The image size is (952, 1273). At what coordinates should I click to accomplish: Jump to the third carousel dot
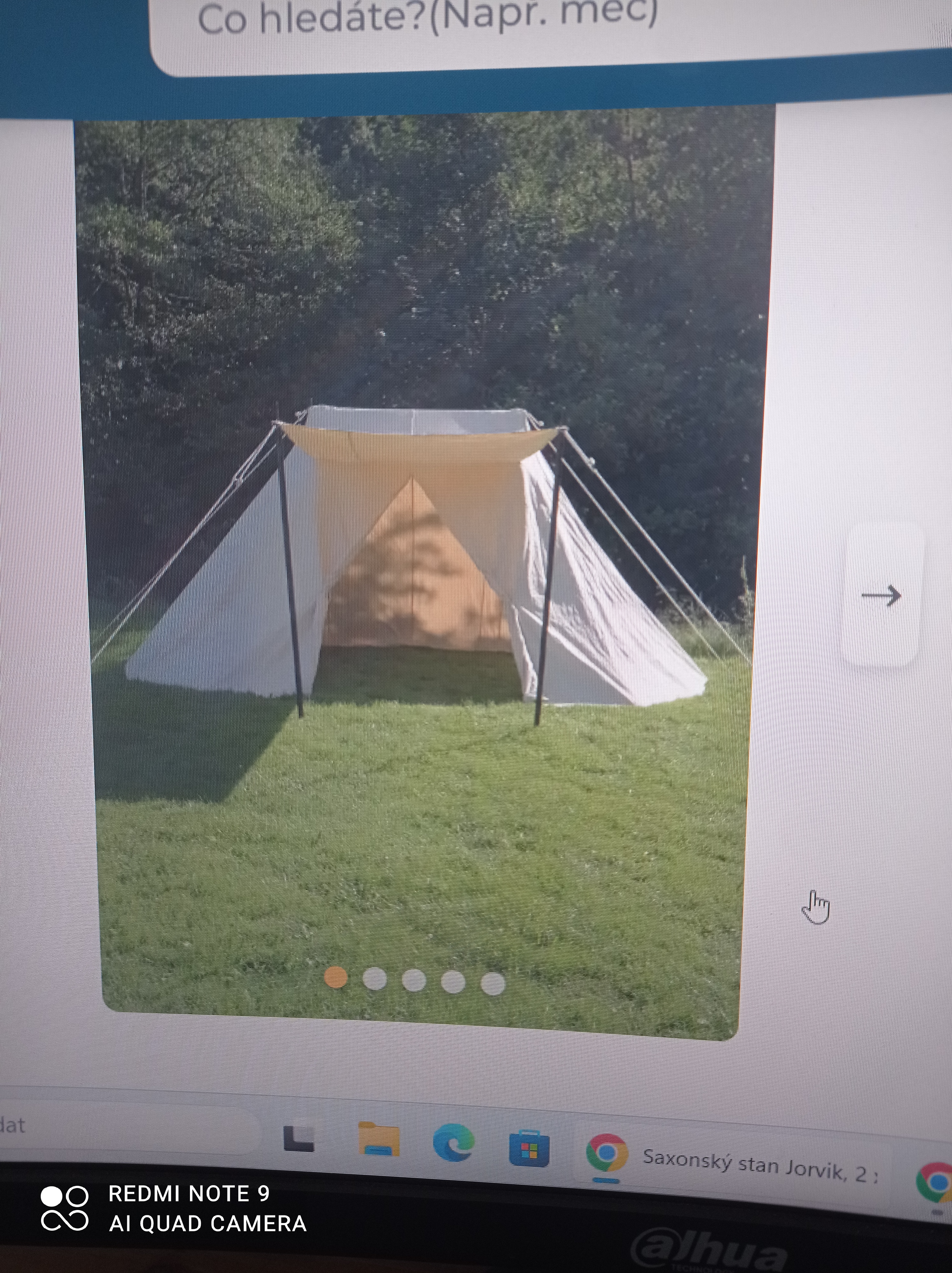point(414,980)
